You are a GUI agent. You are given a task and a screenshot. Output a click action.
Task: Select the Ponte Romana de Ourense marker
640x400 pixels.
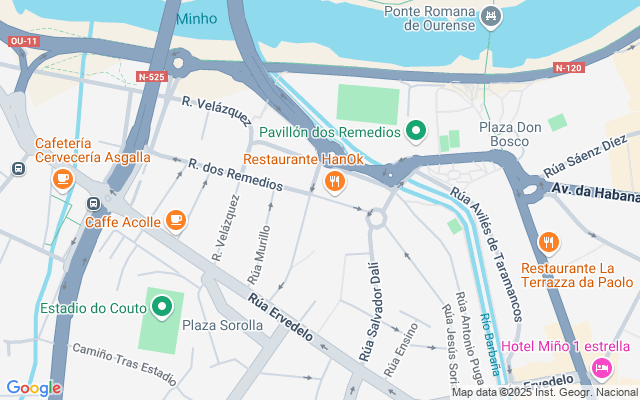(x=490, y=17)
